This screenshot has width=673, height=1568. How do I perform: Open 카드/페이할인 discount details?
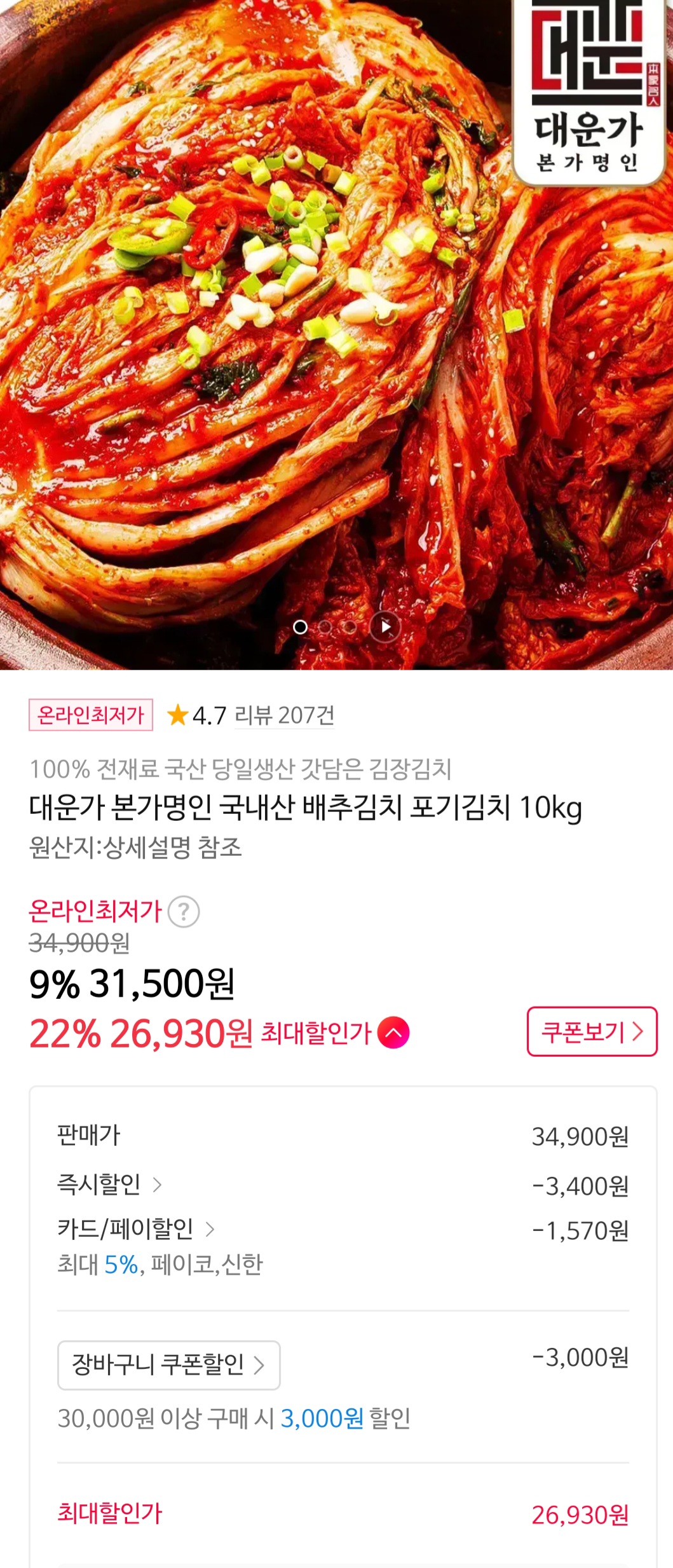pyautogui.click(x=135, y=1228)
